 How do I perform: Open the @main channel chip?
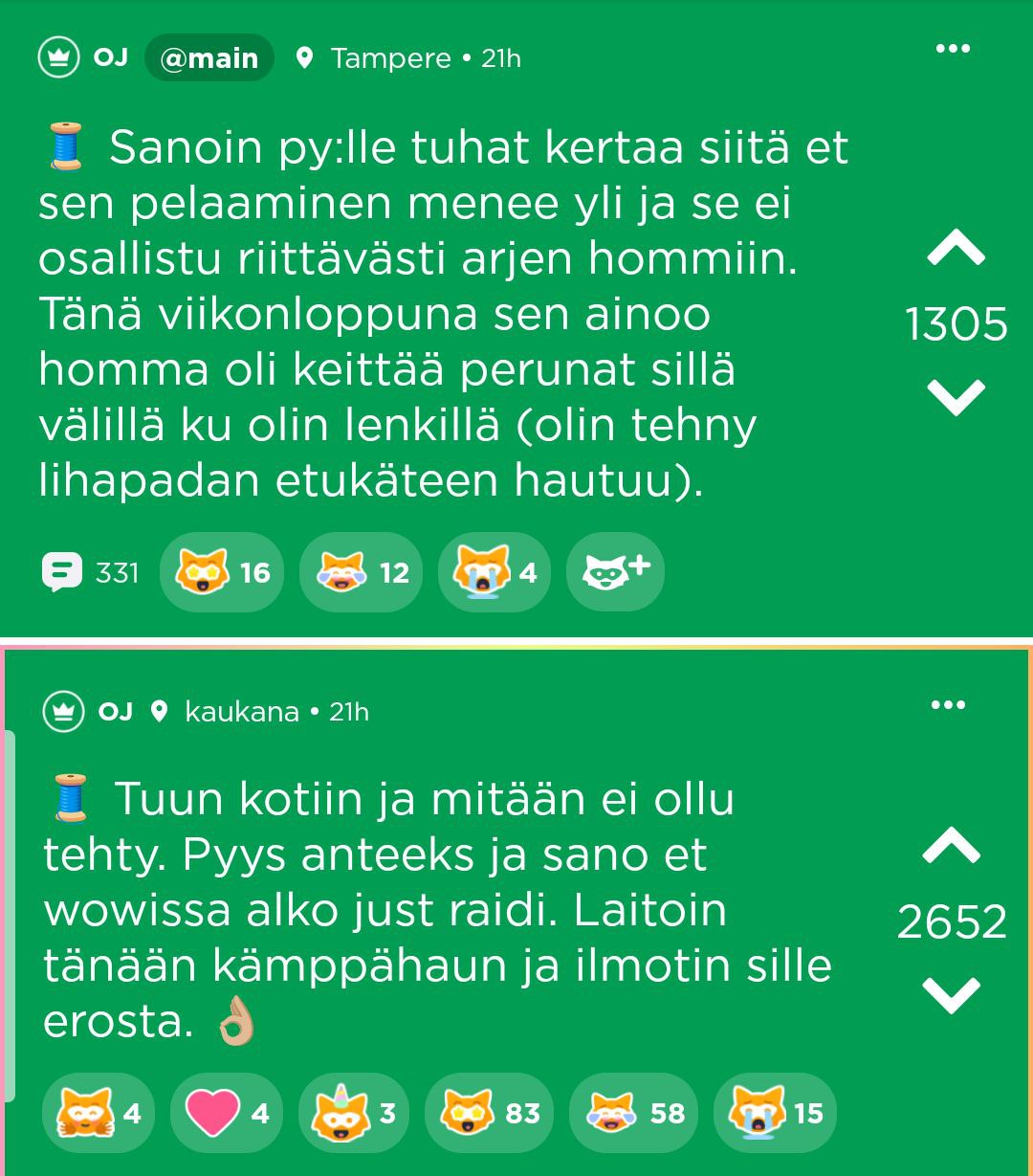click(x=209, y=58)
